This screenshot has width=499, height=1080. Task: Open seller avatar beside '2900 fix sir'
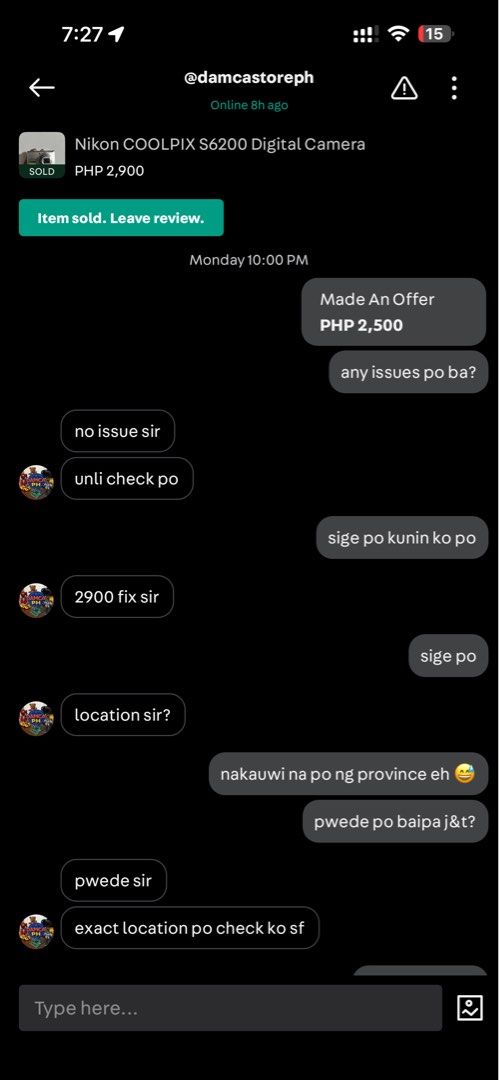pos(36,600)
